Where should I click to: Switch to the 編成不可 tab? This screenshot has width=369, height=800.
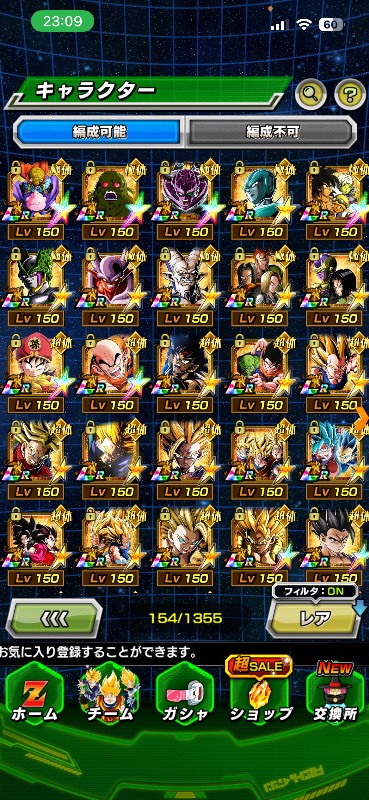click(x=272, y=132)
